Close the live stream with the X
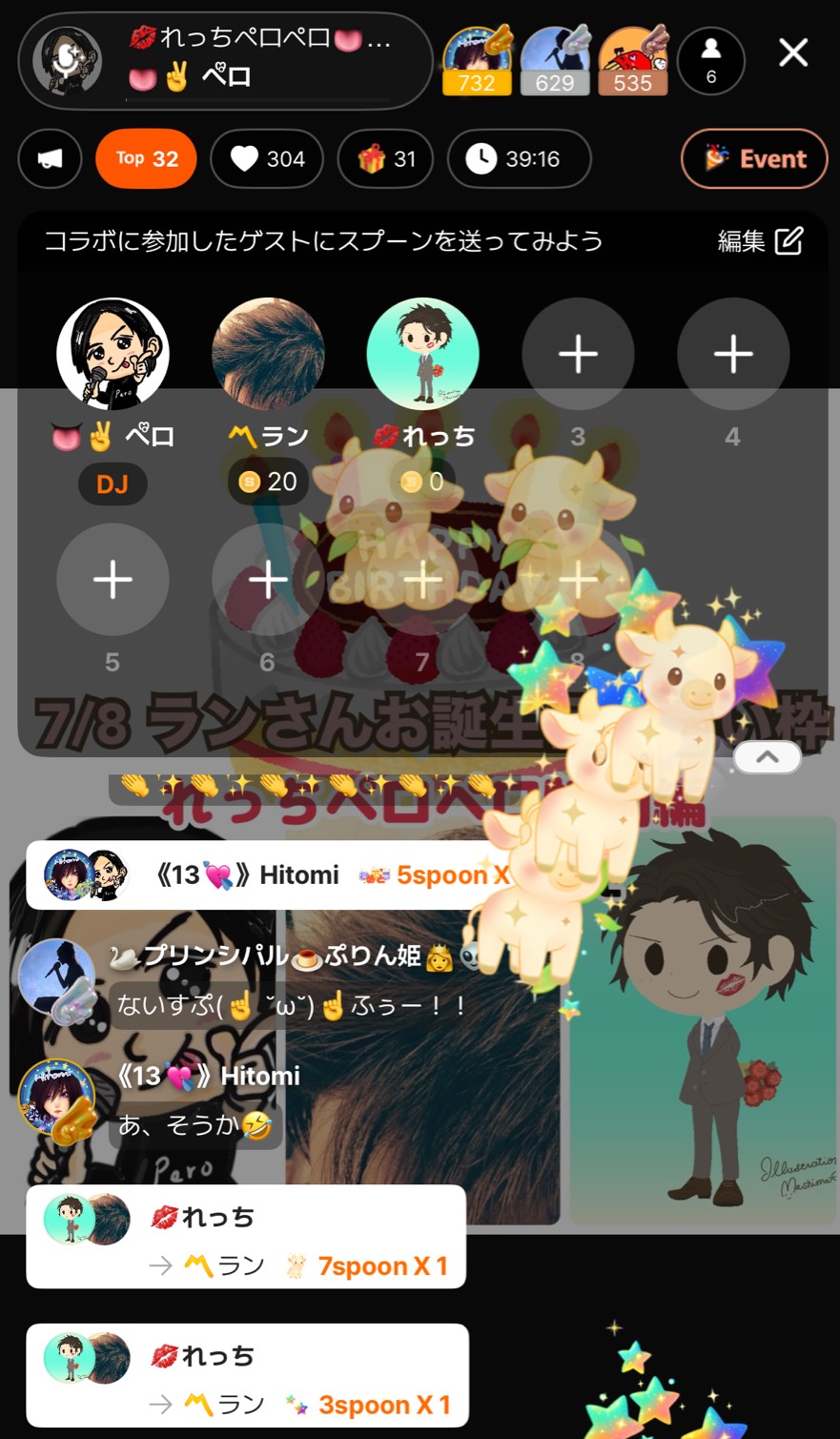 [793, 53]
